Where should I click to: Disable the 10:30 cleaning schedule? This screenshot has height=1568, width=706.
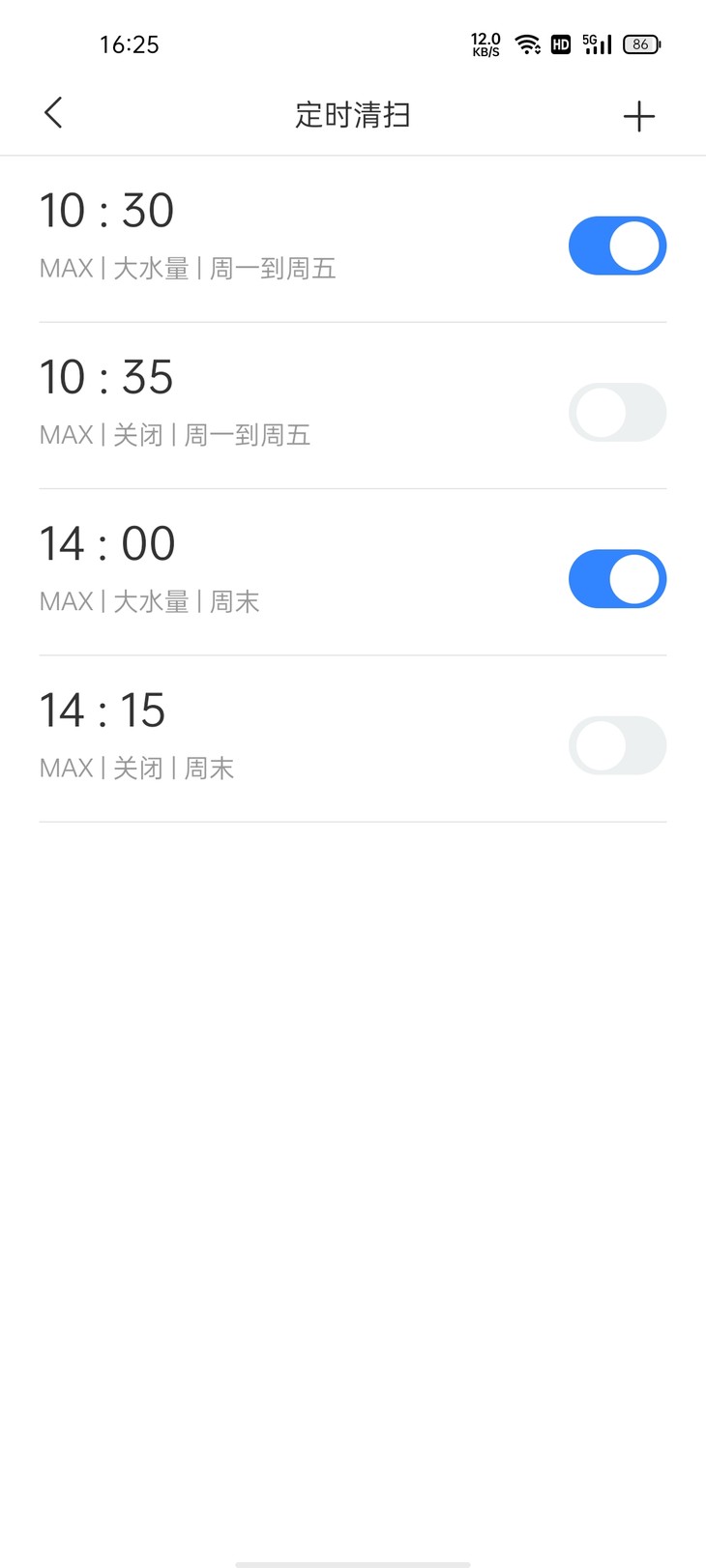point(617,246)
